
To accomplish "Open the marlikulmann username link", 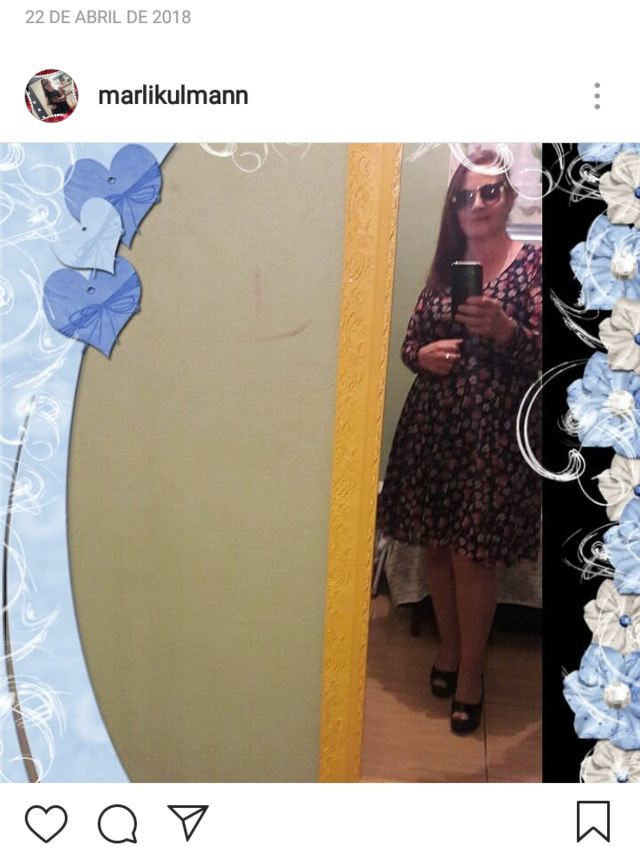I will 173,96.
